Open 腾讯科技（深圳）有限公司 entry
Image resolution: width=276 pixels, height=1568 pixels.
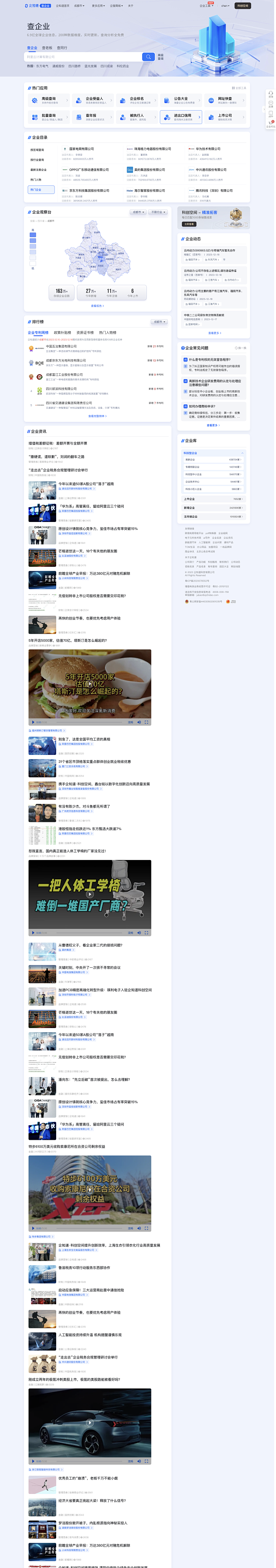tap(210, 191)
